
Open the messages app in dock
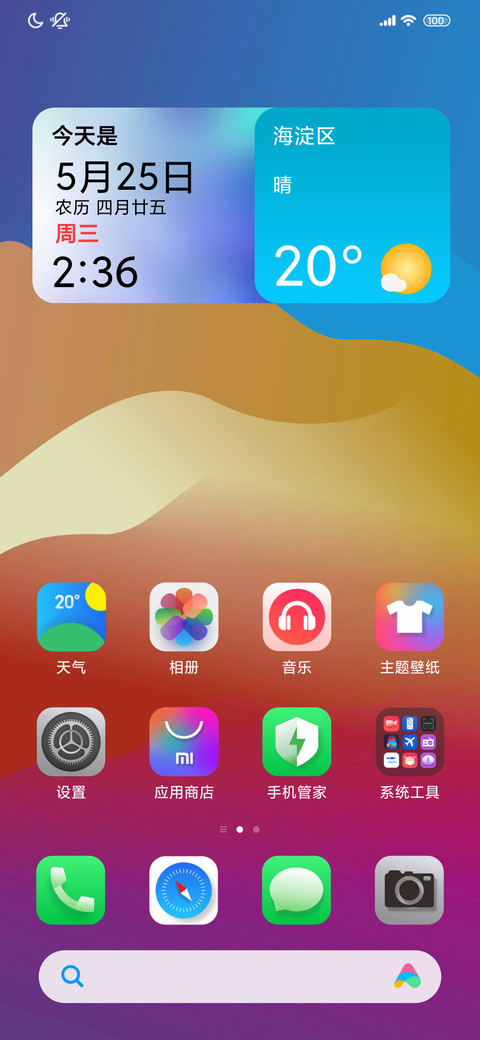pos(297,890)
